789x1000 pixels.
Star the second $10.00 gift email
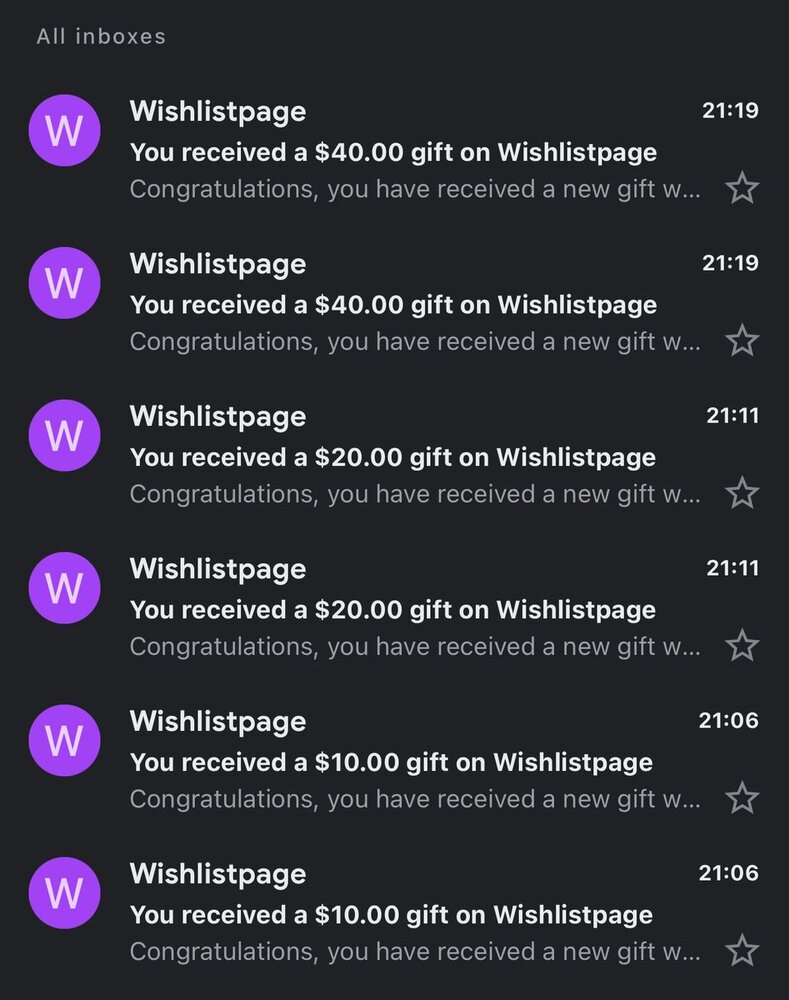(x=742, y=950)
